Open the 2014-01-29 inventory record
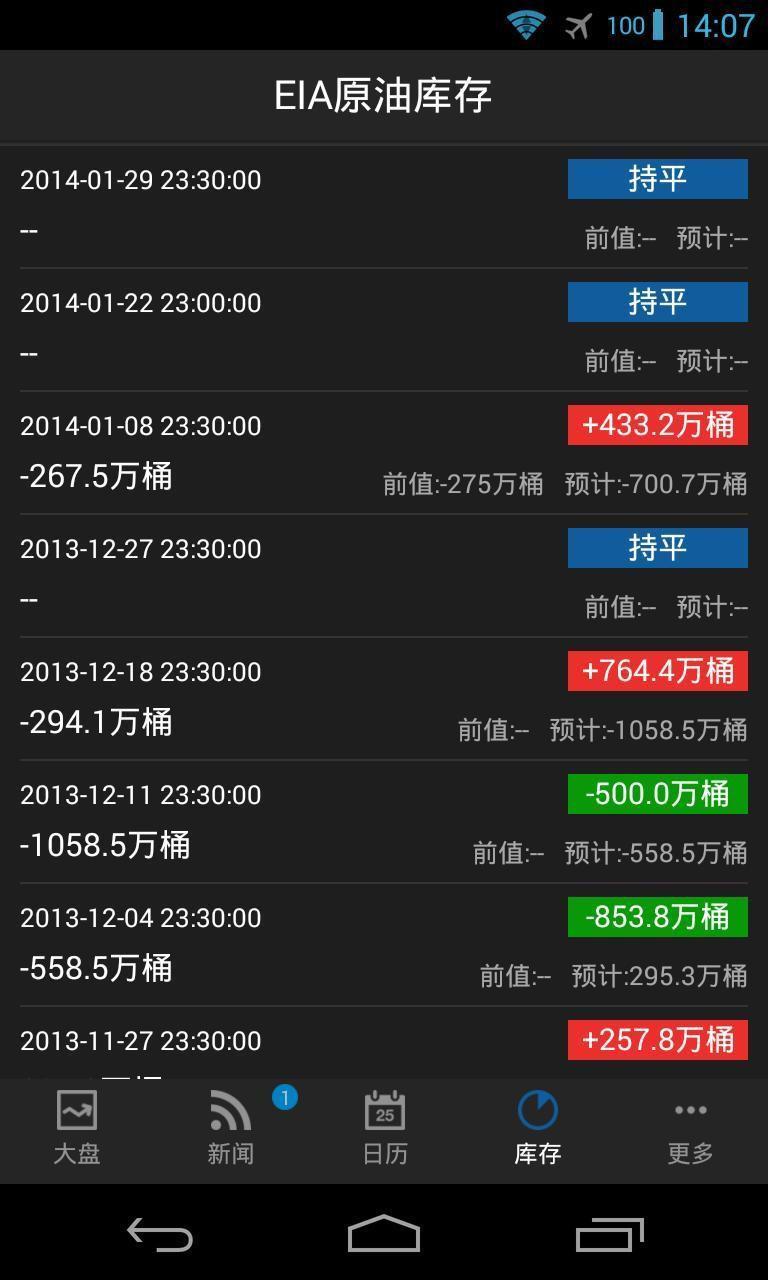Screen dimensions: 768x1280 pyautogui.click(x=384, y=207)
